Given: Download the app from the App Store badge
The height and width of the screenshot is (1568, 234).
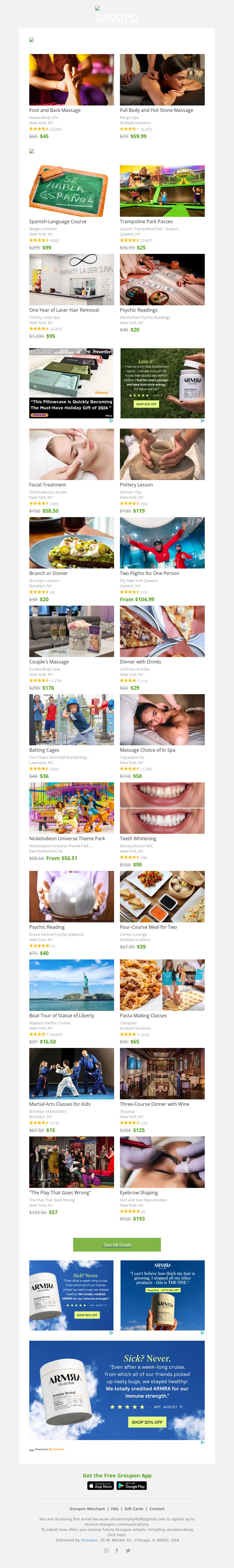Looking at the screenshot, I should click(x=101, y=1485).
